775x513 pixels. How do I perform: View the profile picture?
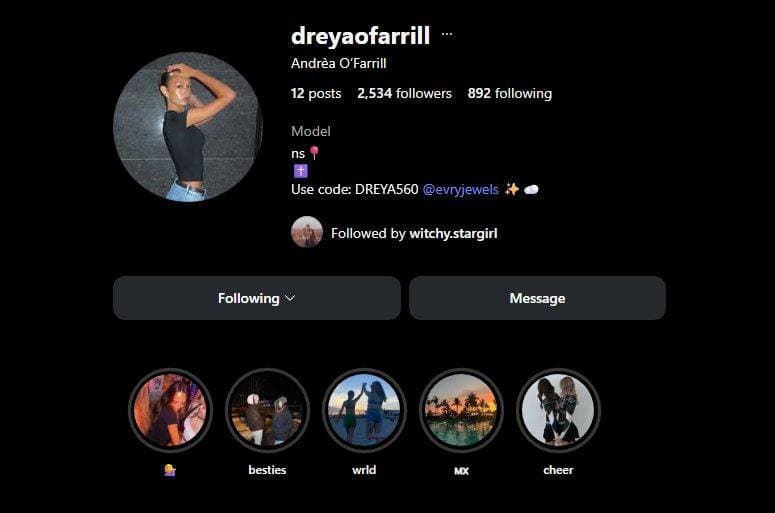click(x=187, y=127)
